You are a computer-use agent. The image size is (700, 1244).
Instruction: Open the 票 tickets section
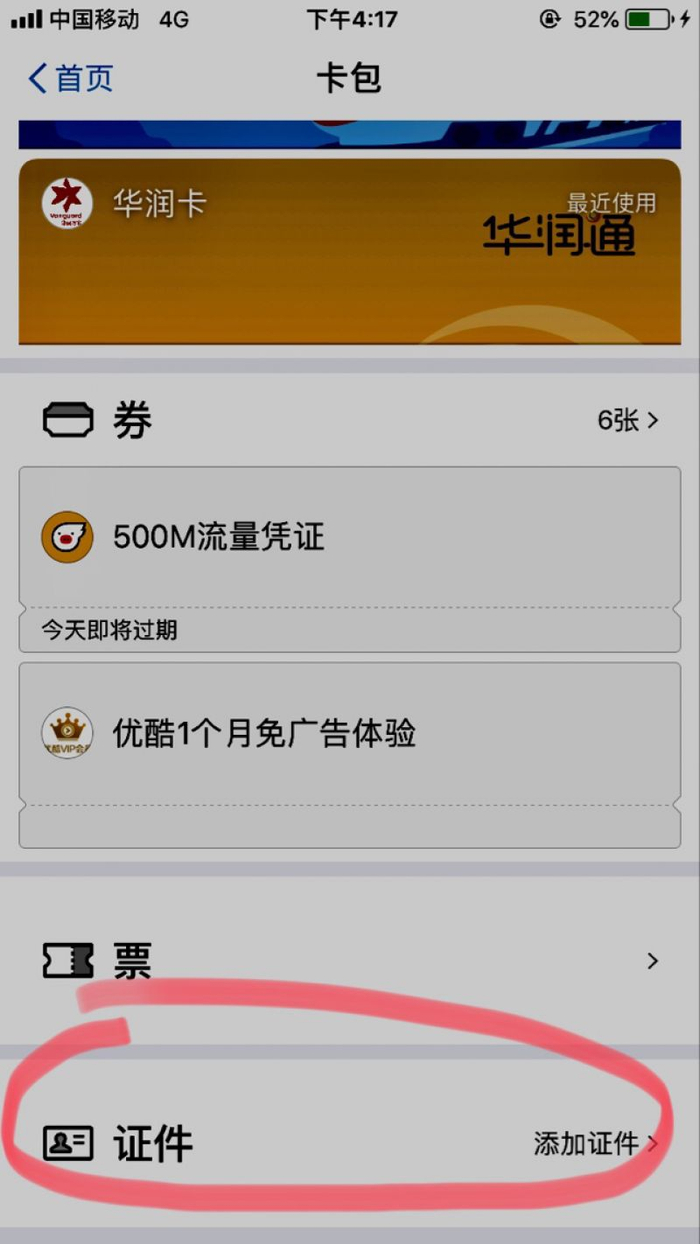point(349,961)
